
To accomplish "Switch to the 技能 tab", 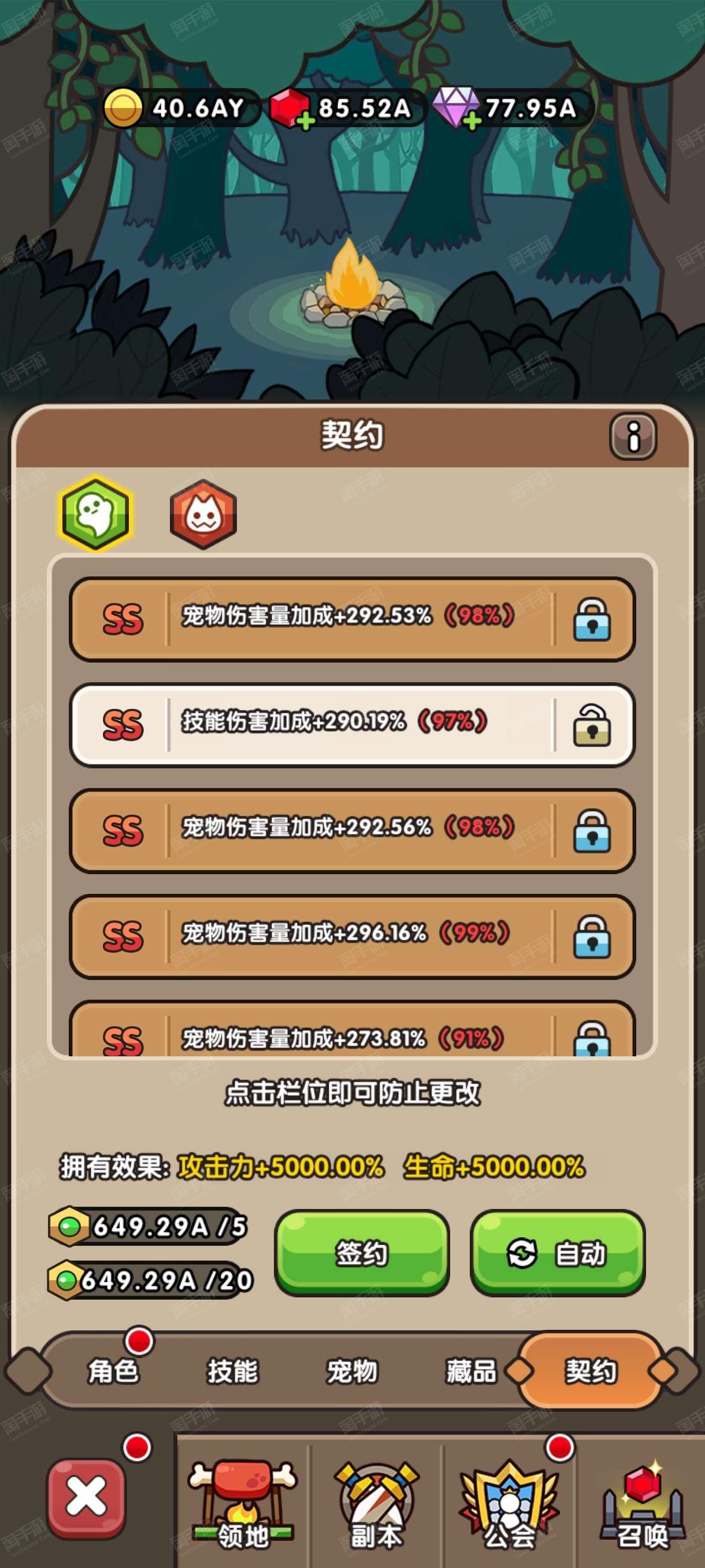I will [232, 1371].
